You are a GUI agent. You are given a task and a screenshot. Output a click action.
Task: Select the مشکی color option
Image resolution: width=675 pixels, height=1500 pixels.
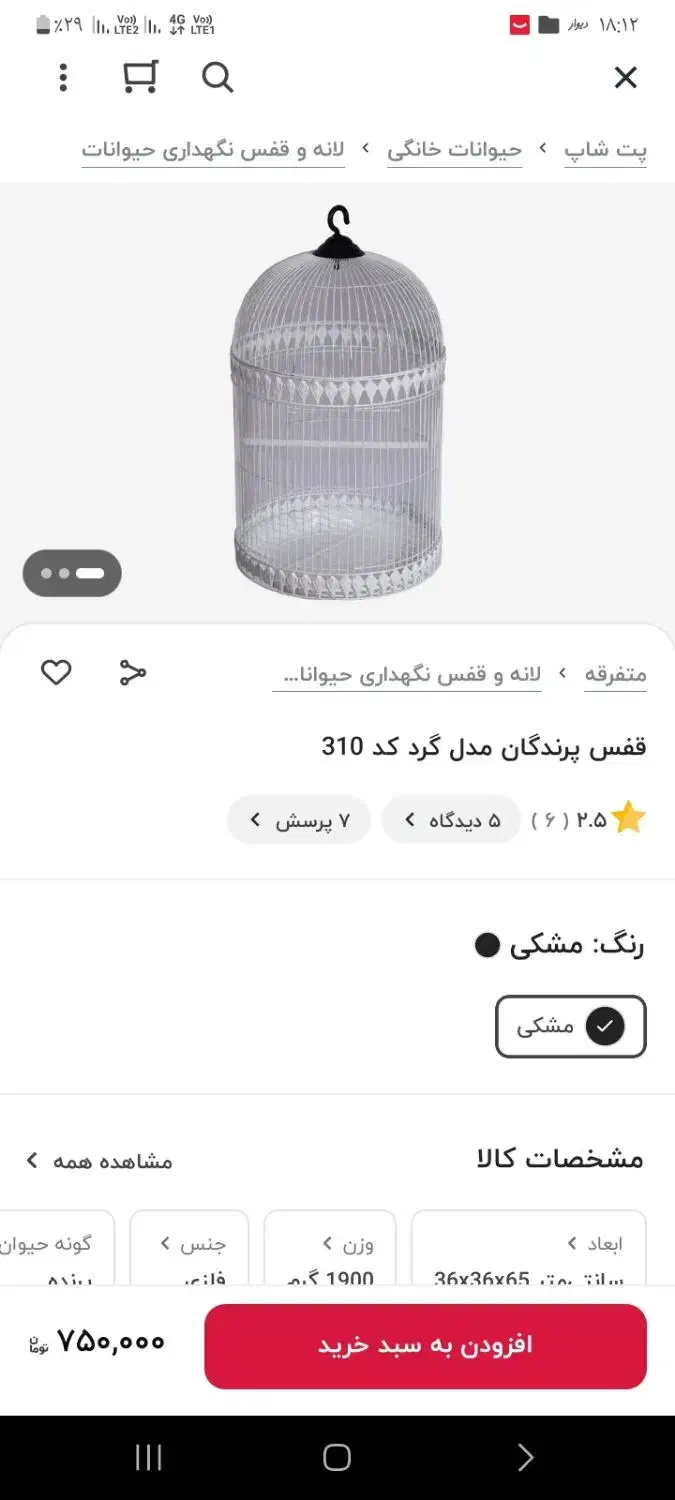571,1026
